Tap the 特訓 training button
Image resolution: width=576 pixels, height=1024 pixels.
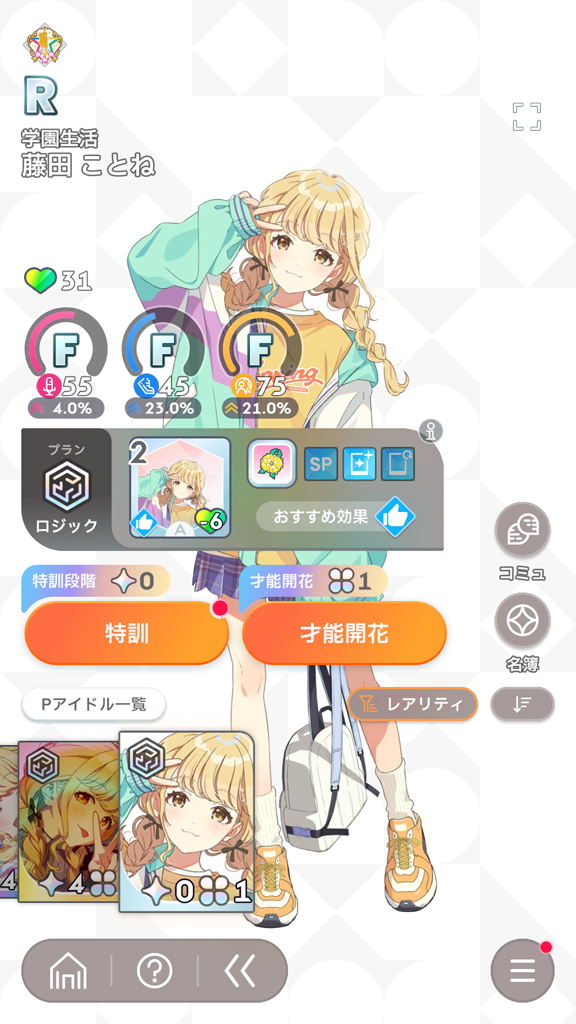point(127,632)
